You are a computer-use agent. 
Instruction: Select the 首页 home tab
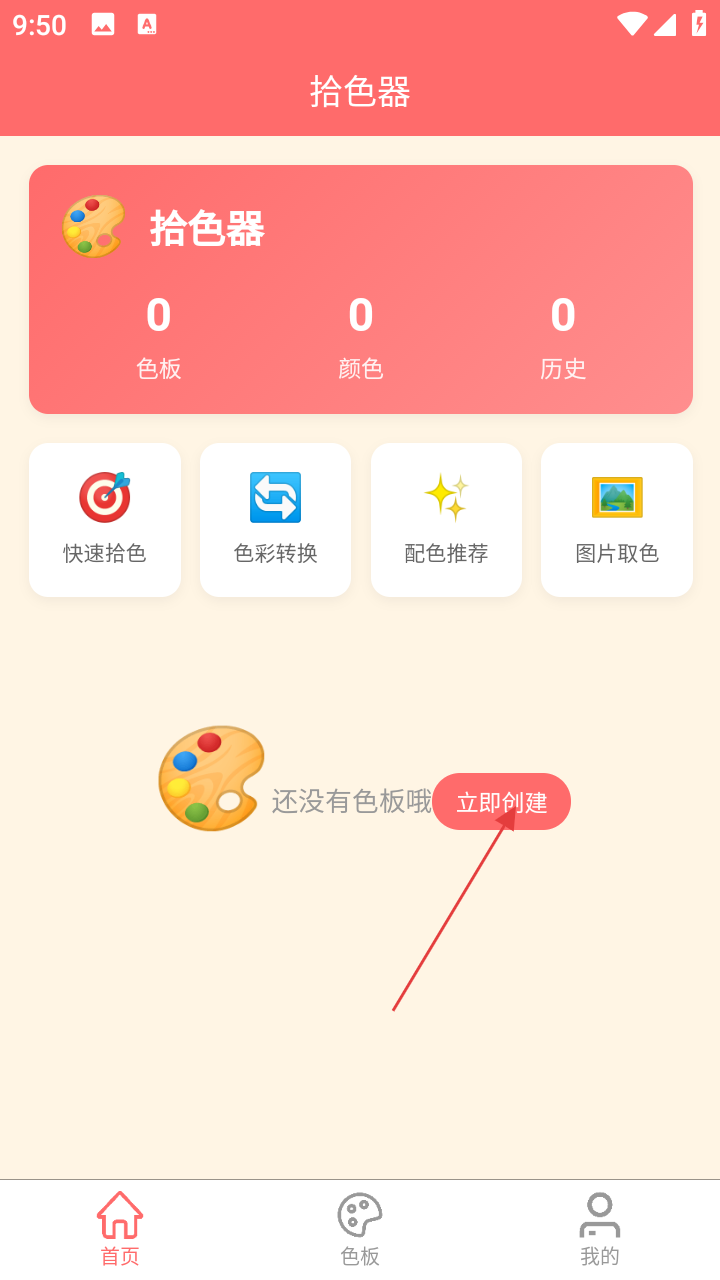[x=120, y=1229]
